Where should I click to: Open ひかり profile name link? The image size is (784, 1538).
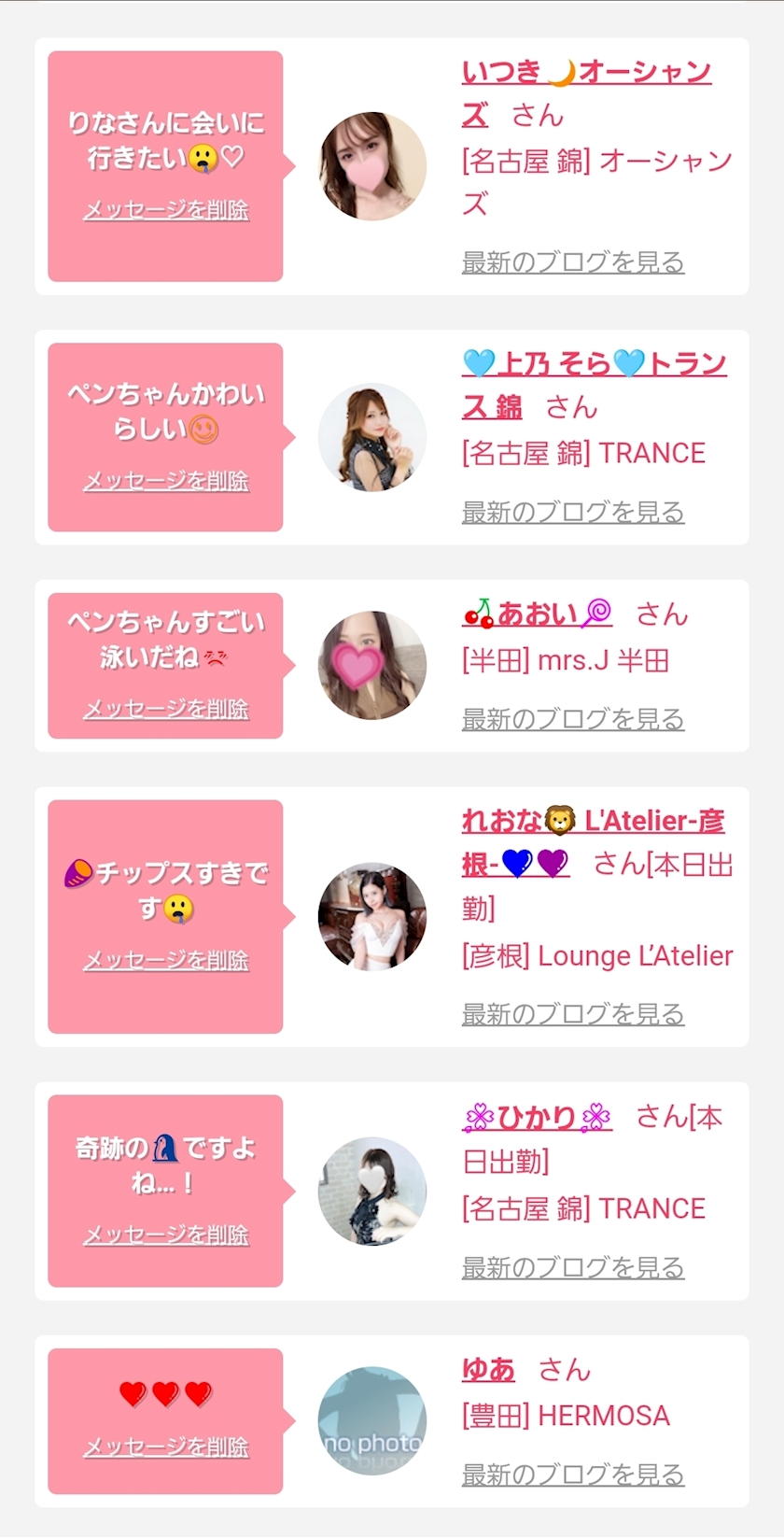pyautogui.click(x=538, y=1117)
